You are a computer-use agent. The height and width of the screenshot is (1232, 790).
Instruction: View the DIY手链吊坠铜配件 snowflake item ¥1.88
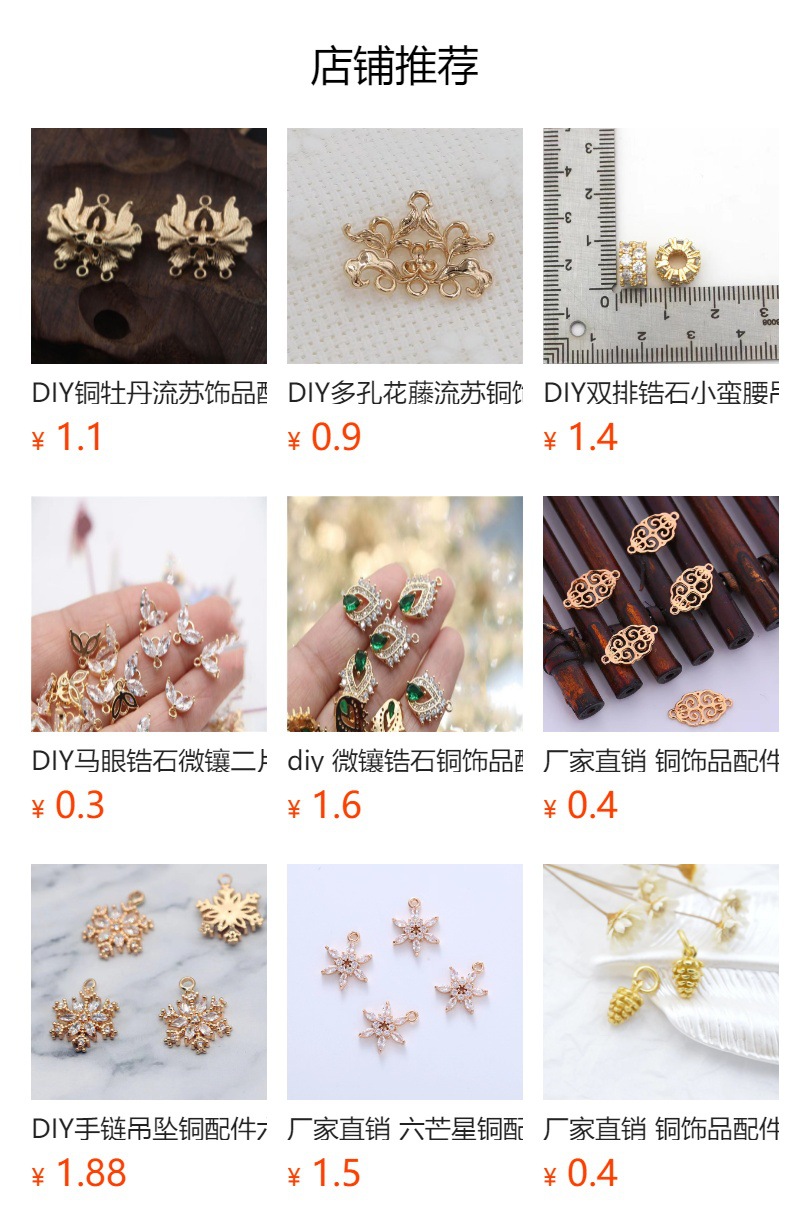[x=148, y=982]
